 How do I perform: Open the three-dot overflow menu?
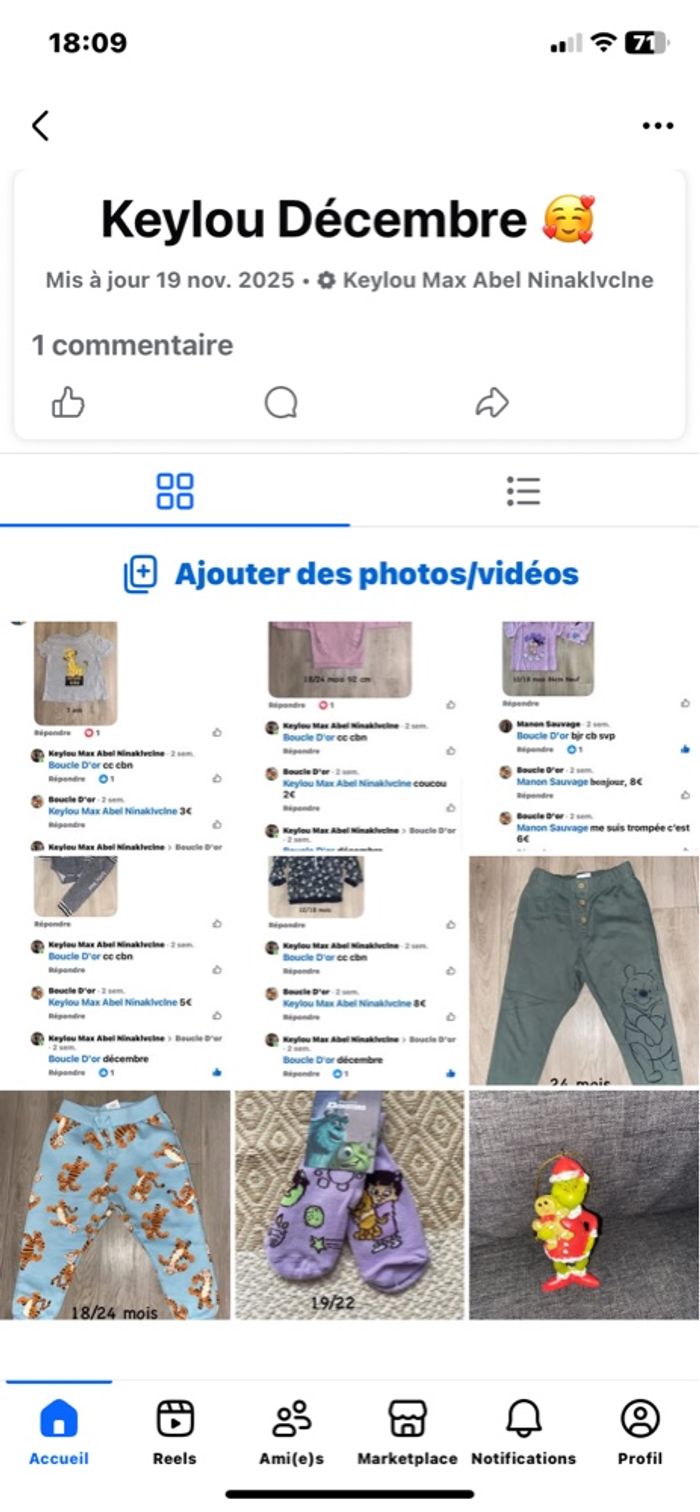pos(657,126)
